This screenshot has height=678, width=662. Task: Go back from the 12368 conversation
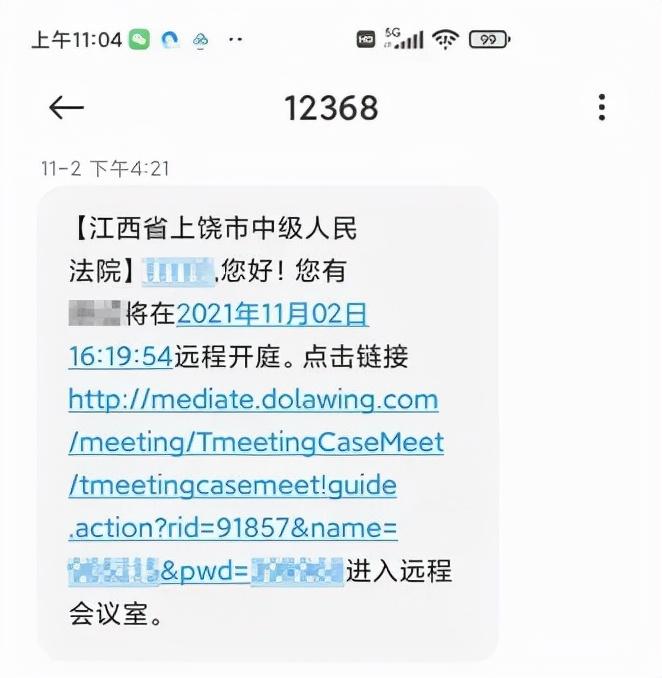click(66, 108)
